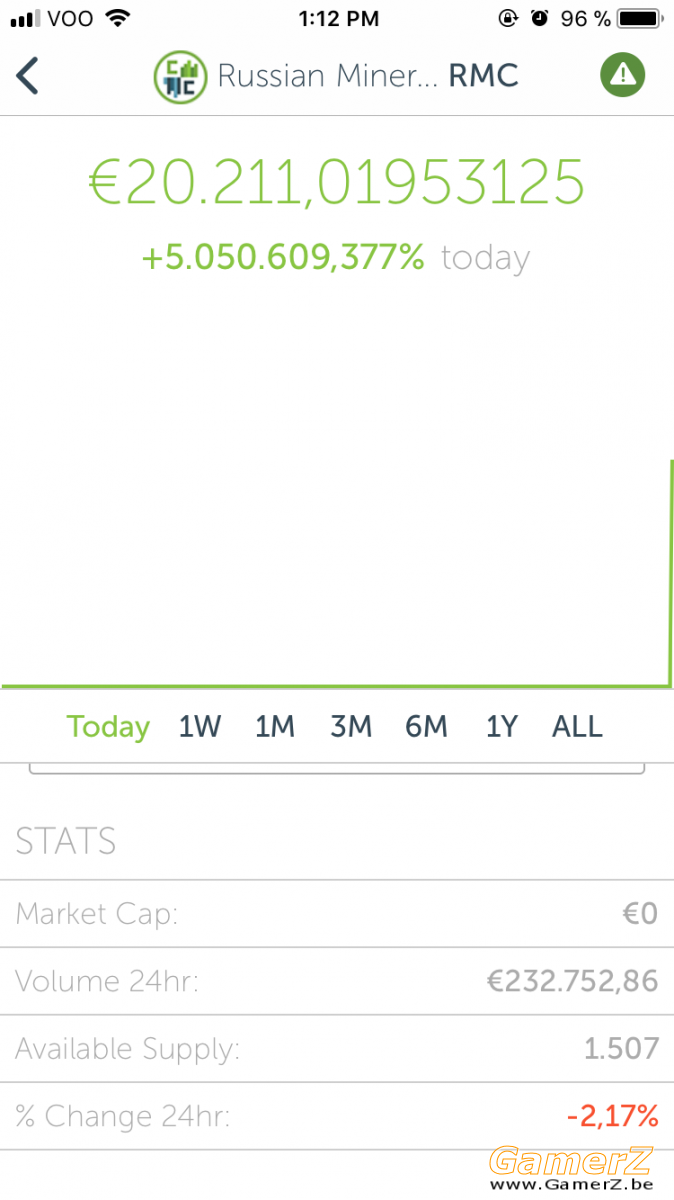The width and height of the screenshot is (674, 1200).
Task: Go back with the top-left arrow
Action: click(27, 76)
